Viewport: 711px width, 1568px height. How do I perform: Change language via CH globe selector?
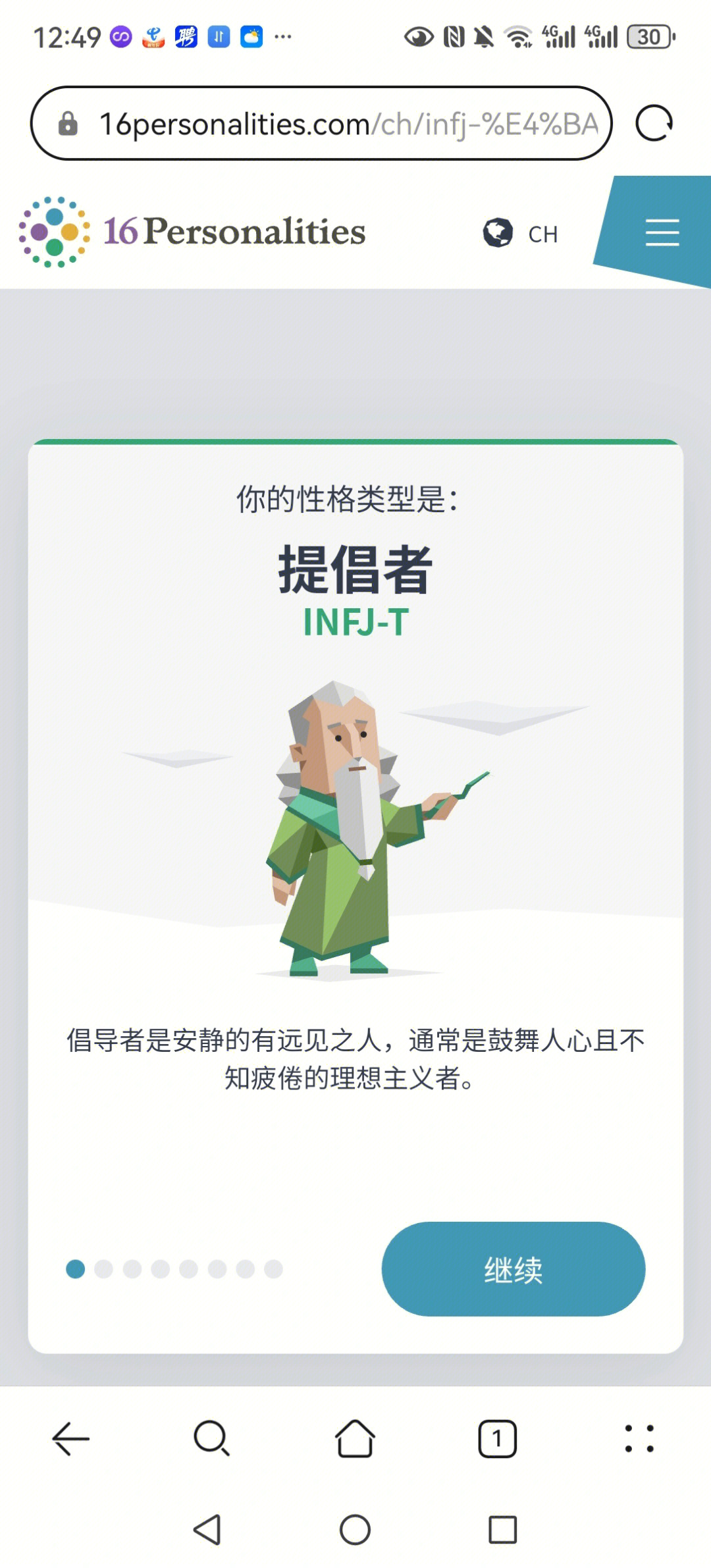point(520,233)
